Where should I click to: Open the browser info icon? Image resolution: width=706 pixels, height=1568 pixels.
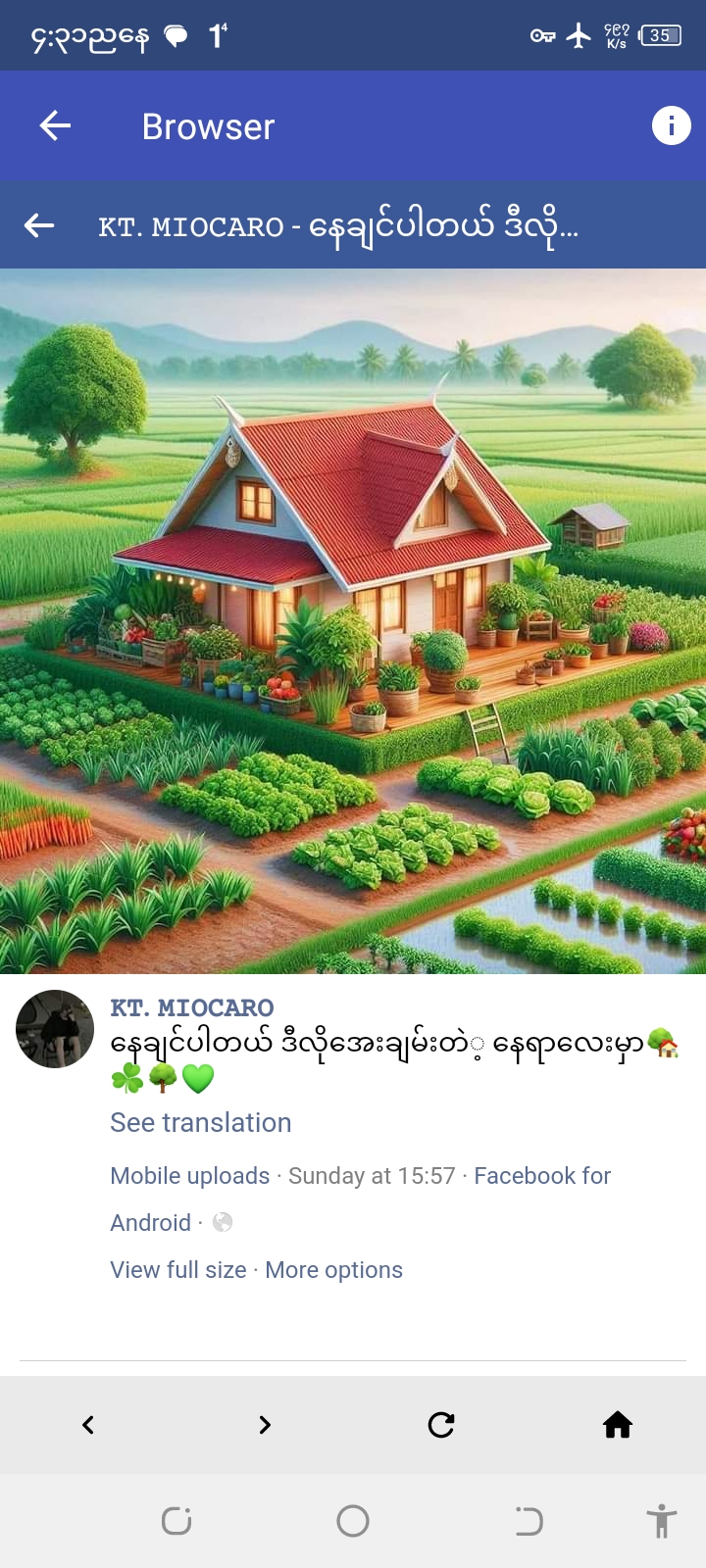672,125
